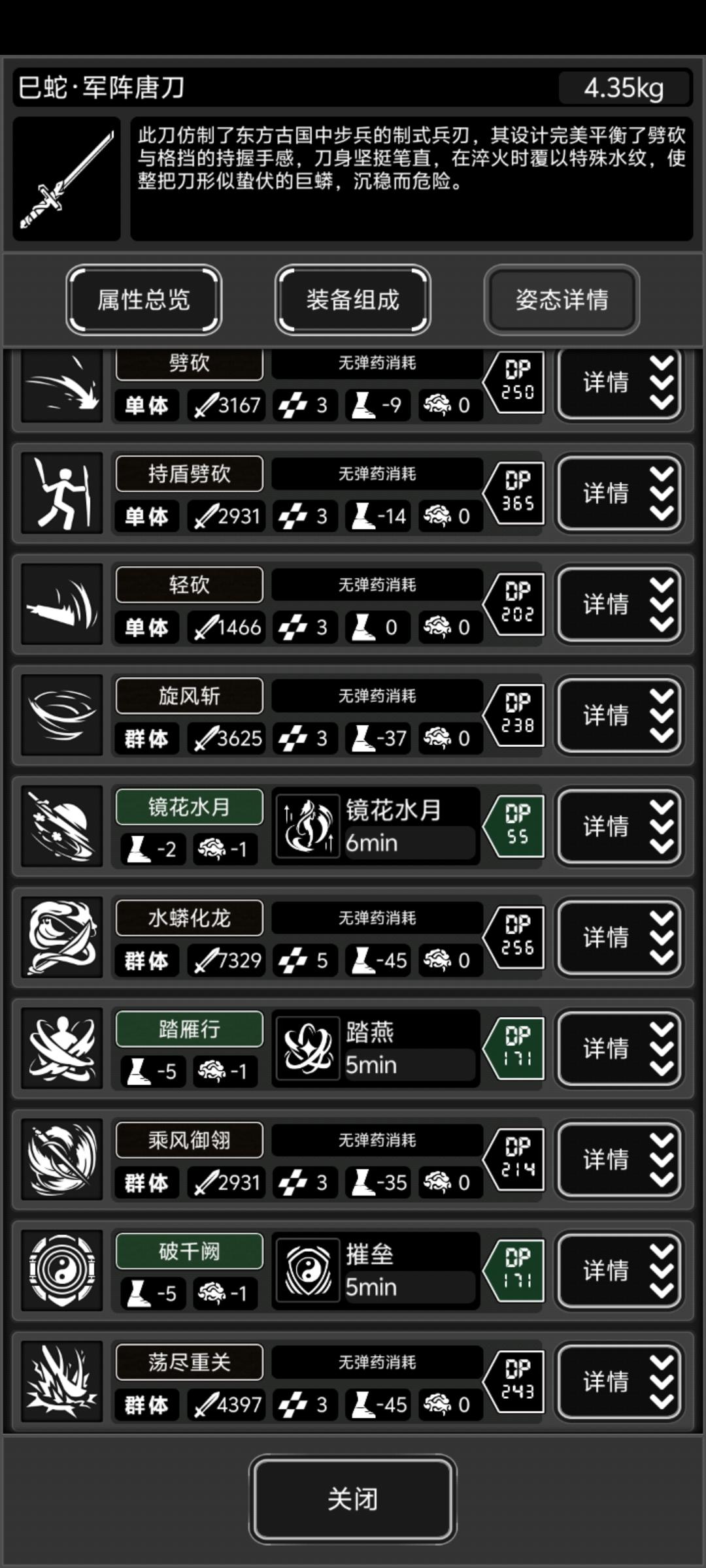Select the 踏雁行 stance skill icon
This screenshot has height=1568, width=706.
coord(61,1049)
